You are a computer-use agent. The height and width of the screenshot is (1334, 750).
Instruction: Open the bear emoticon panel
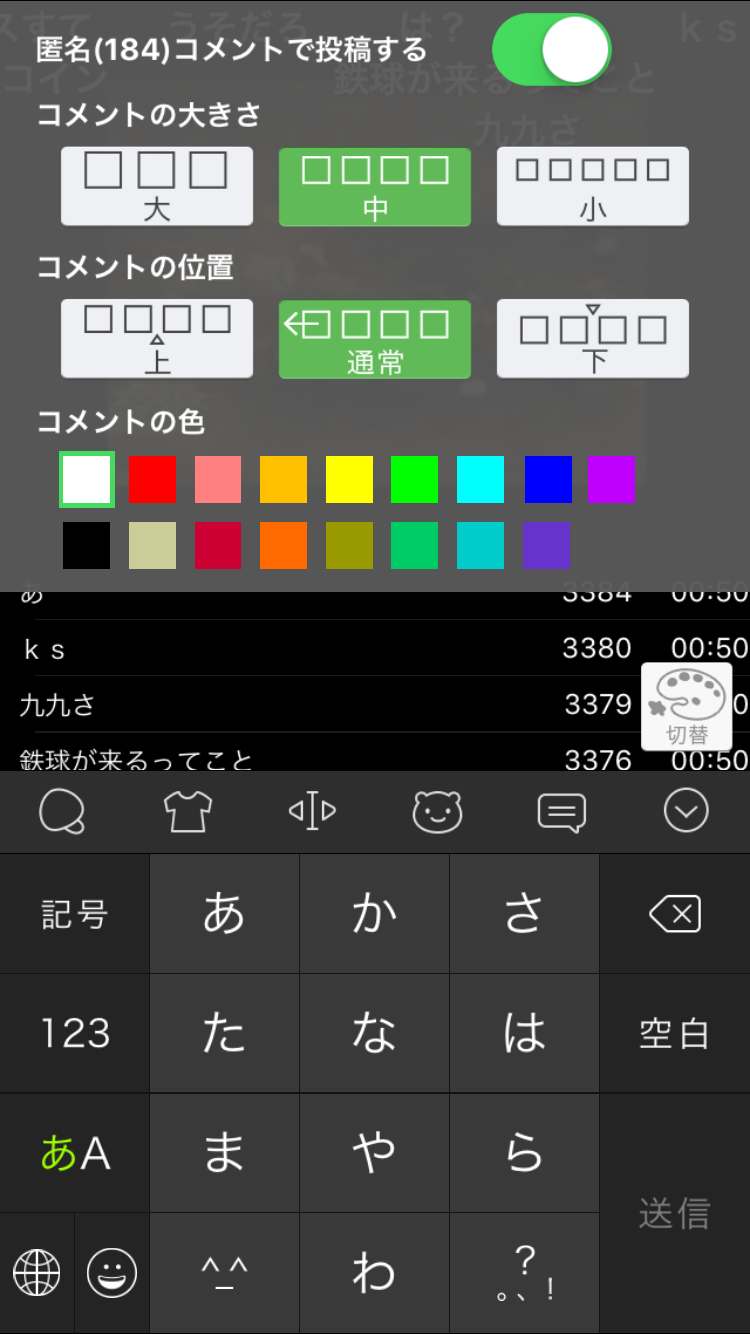[x=437, y=811]
